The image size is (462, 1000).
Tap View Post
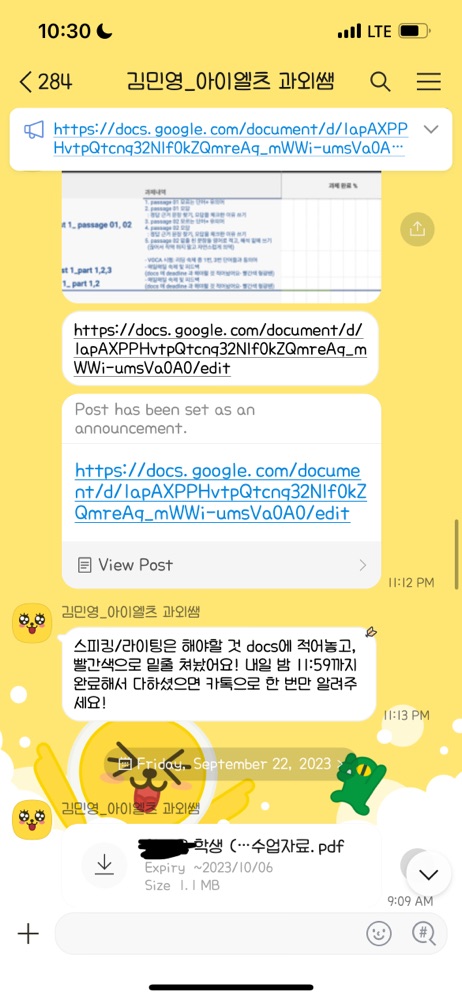[221, 564]
